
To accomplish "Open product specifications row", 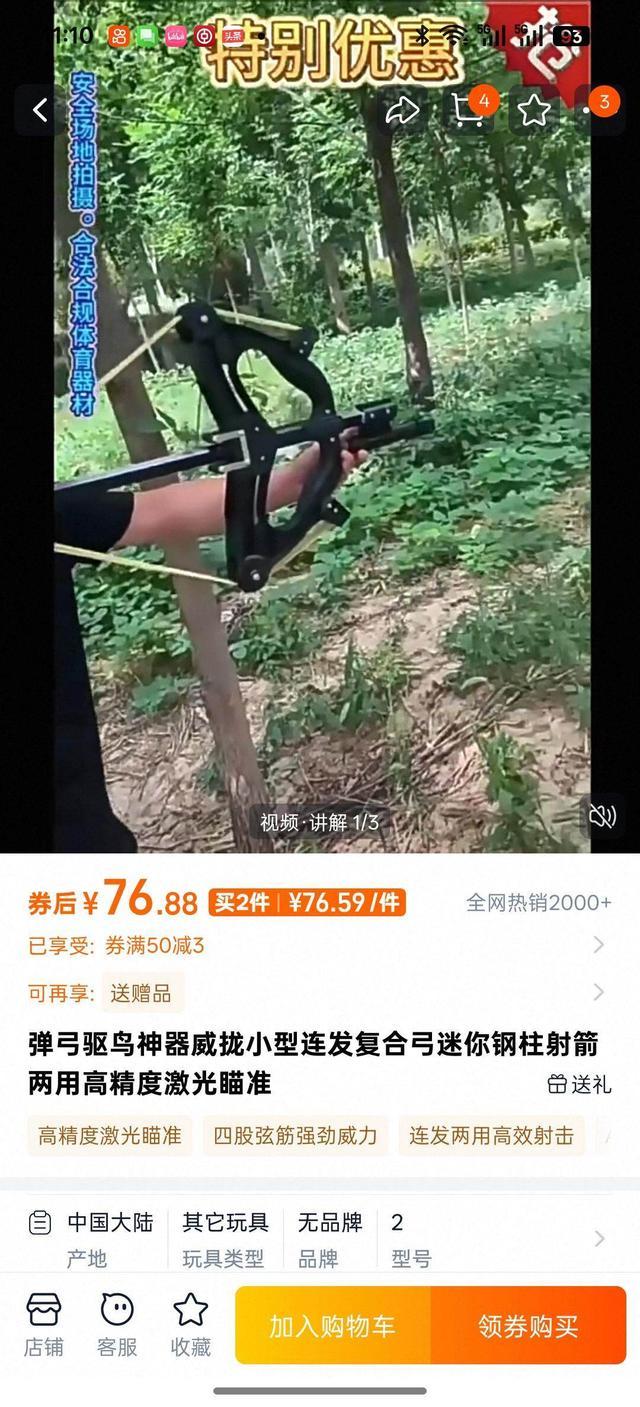I will coord(598,1239).
